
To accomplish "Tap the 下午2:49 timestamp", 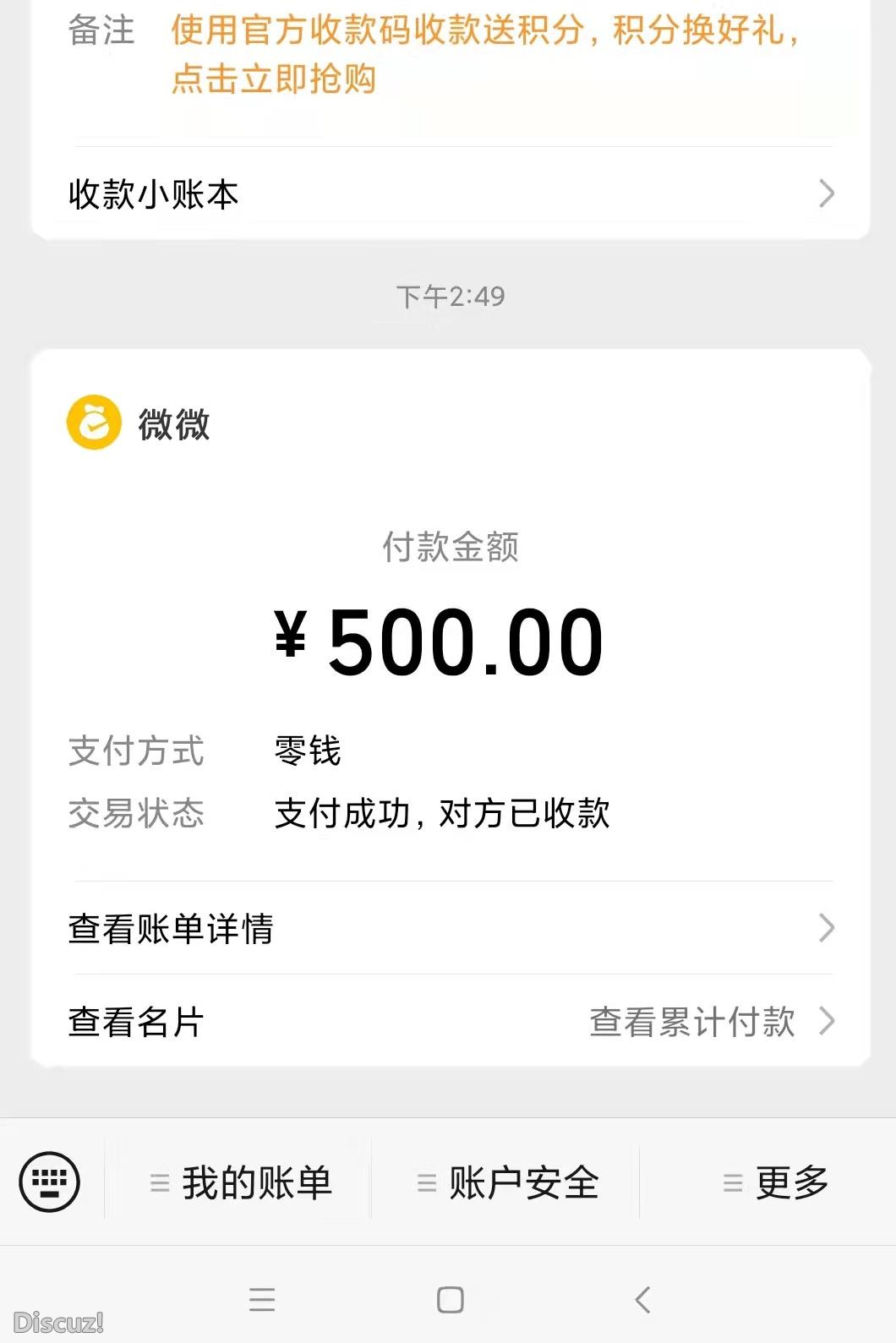I will (448, 294).
